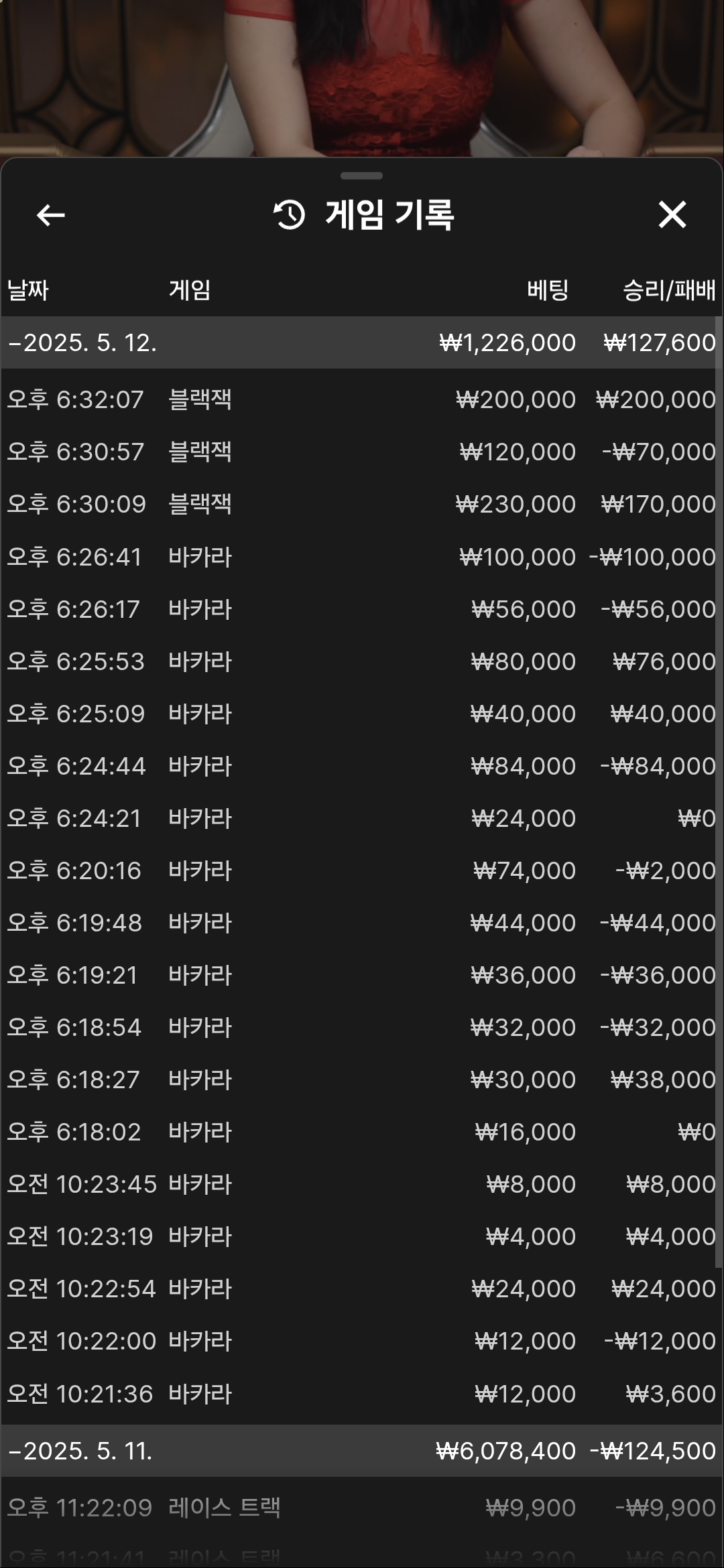View the 오후 6:26:41 바카라 round details
Screen dimensions: 724x1568
click(x=361, y=557)
